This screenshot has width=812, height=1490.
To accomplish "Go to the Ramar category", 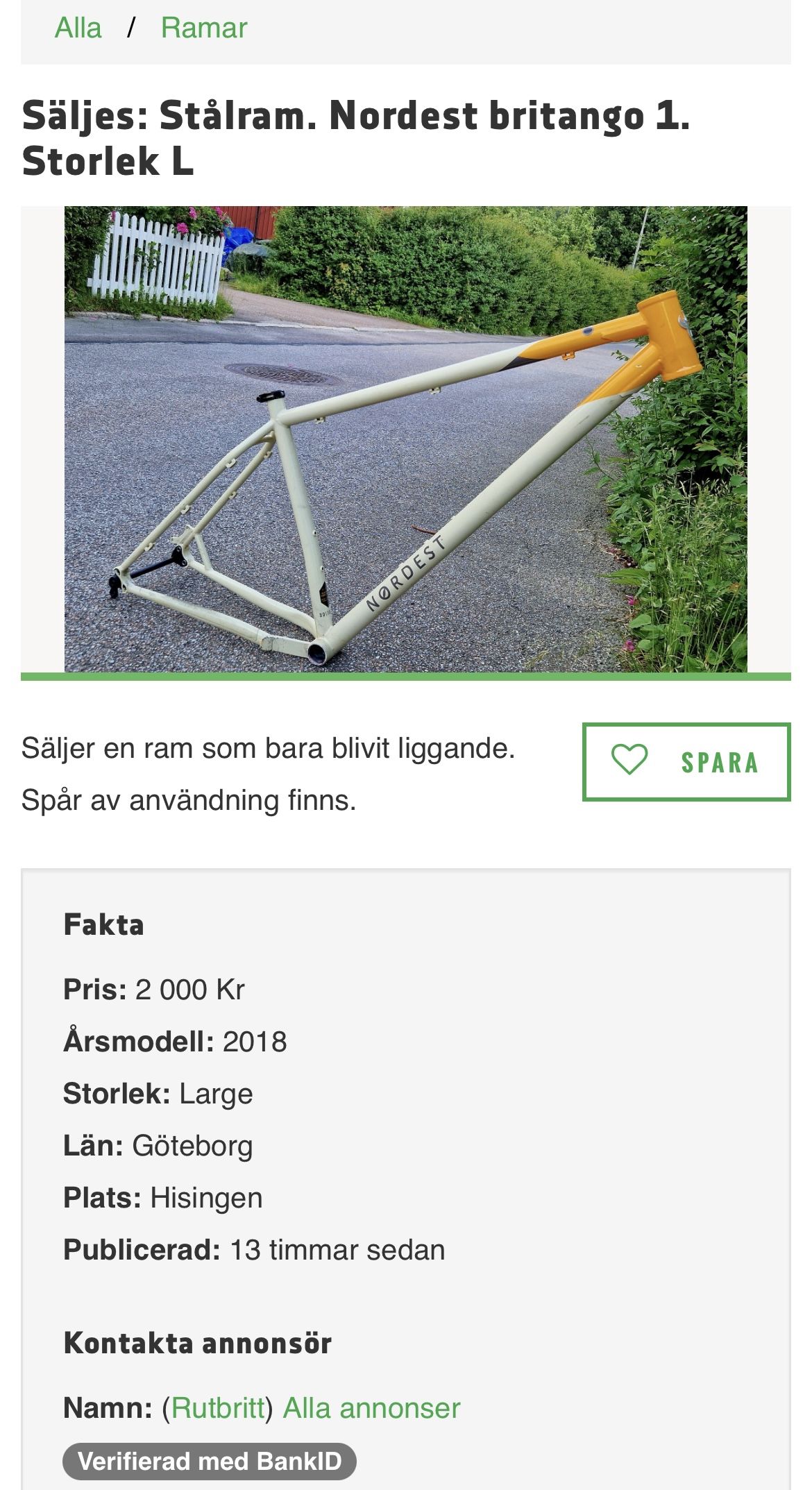I will pos(203,28).
